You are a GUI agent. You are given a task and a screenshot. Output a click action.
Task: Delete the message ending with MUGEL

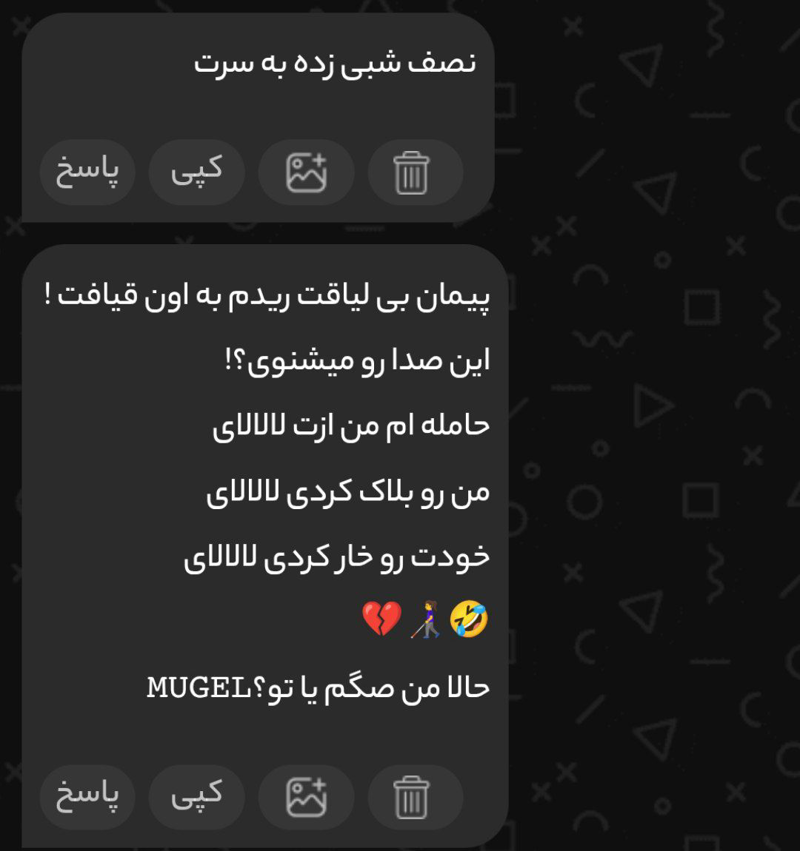point(414,797)
